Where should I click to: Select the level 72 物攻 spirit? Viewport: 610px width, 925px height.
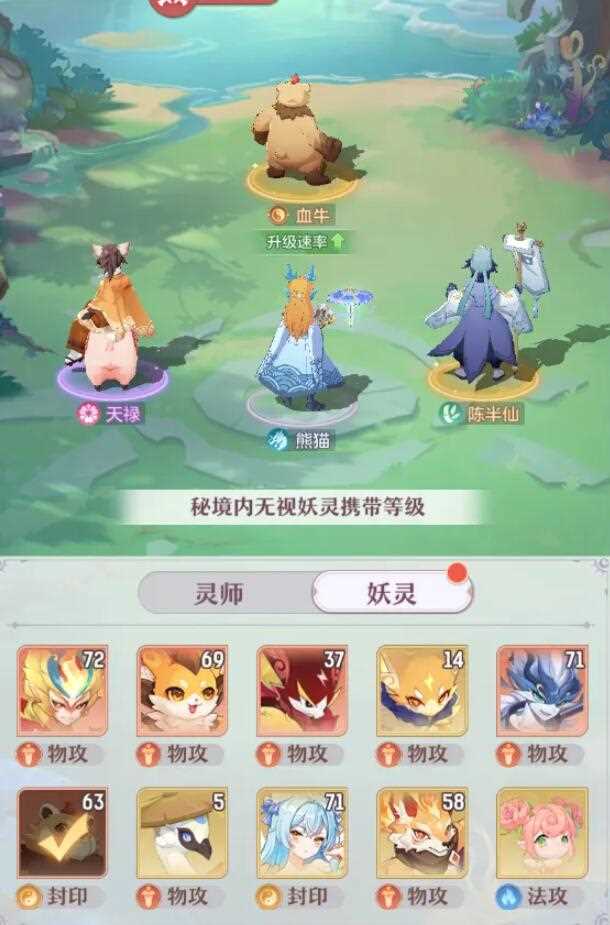[62, 691]
